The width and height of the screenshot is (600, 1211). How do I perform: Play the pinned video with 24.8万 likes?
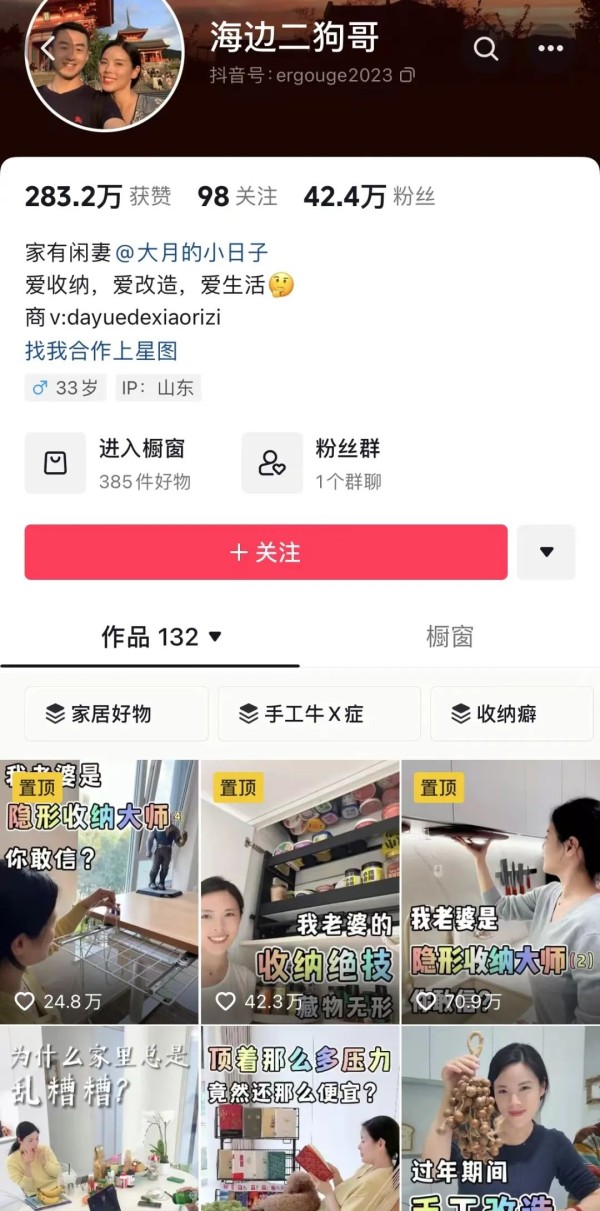pos(99,892)
